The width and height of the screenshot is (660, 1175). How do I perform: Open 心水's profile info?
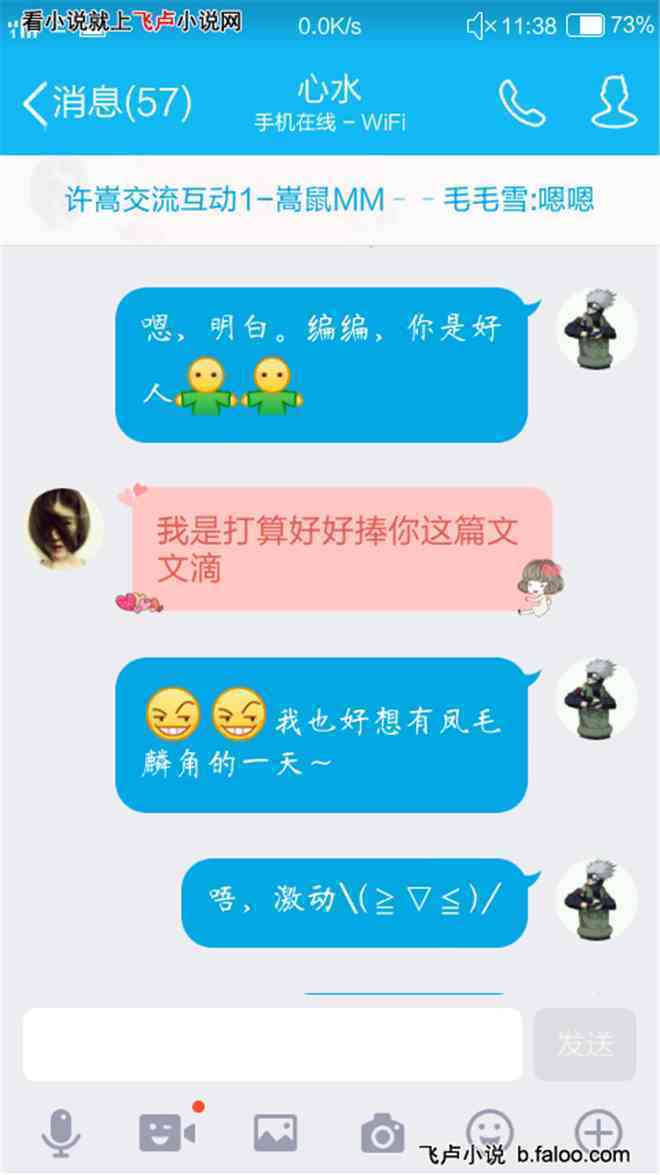pos(613,103)
